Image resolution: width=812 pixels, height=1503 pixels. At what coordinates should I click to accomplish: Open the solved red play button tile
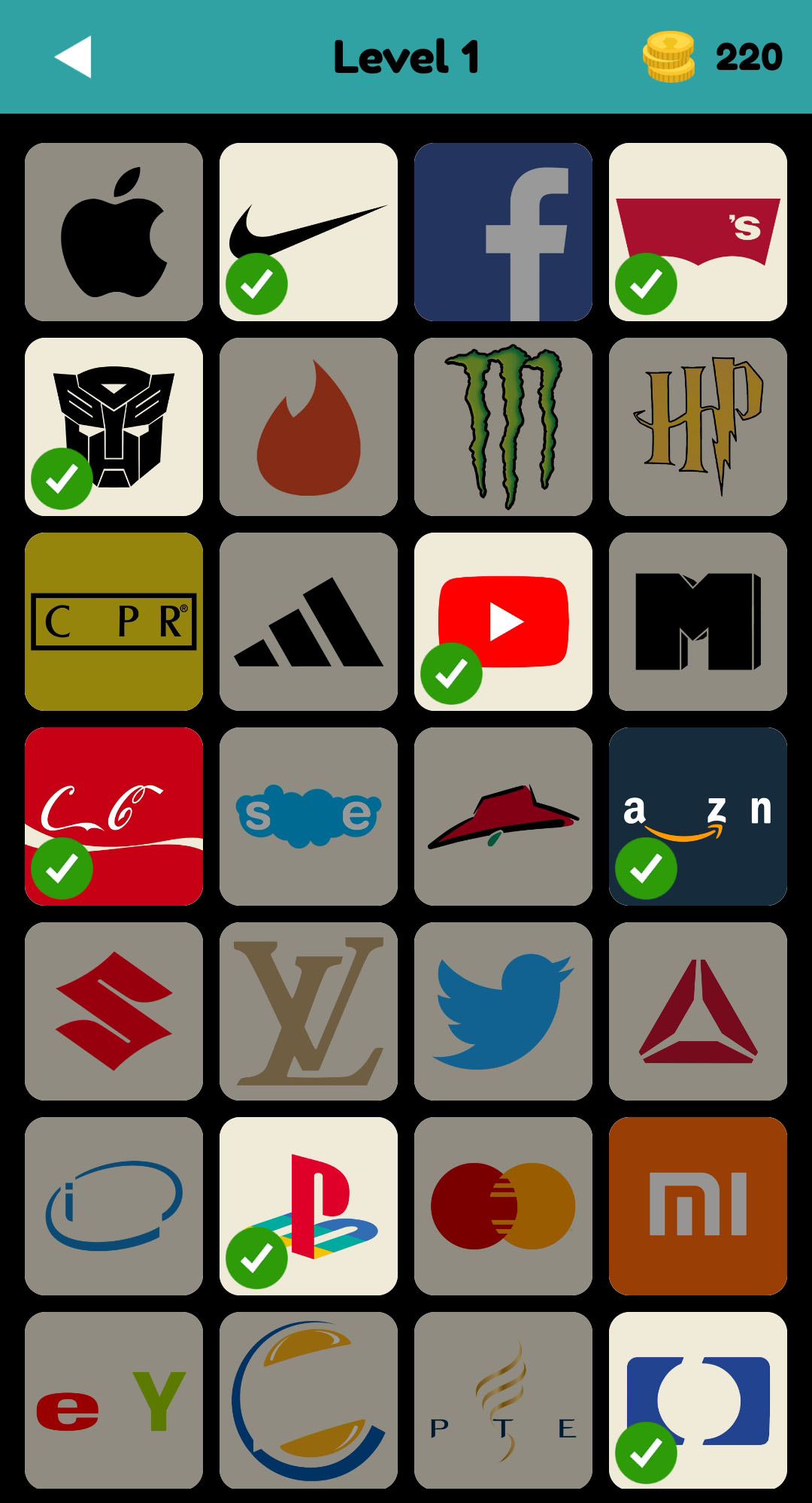[503, 621]
